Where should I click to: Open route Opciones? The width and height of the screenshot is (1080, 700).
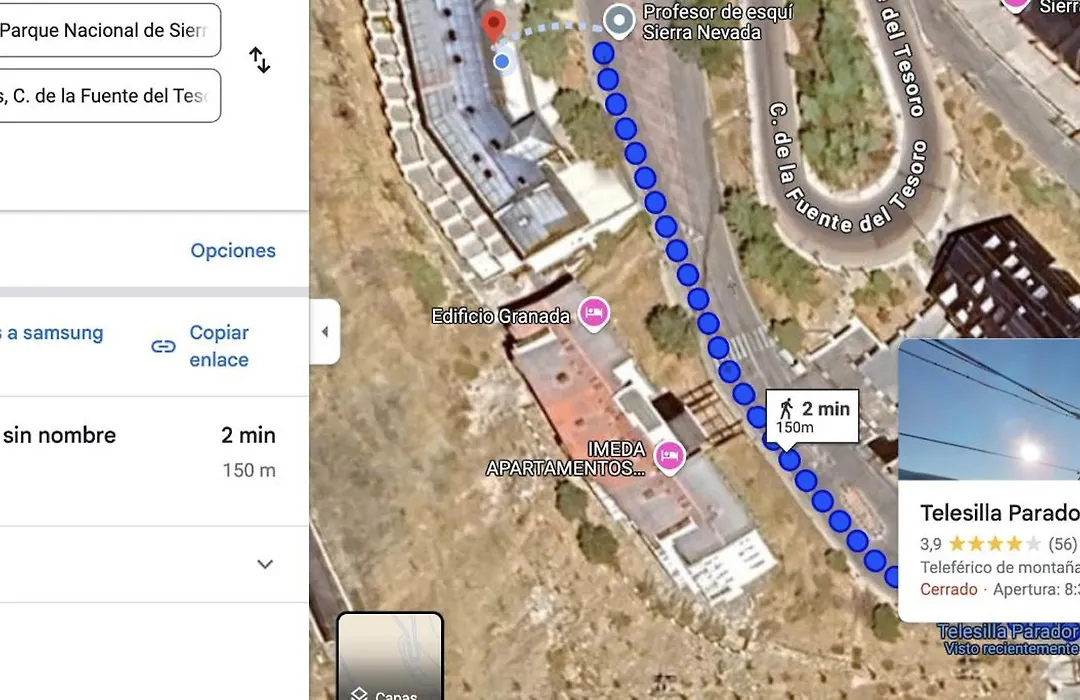(233, 251)
